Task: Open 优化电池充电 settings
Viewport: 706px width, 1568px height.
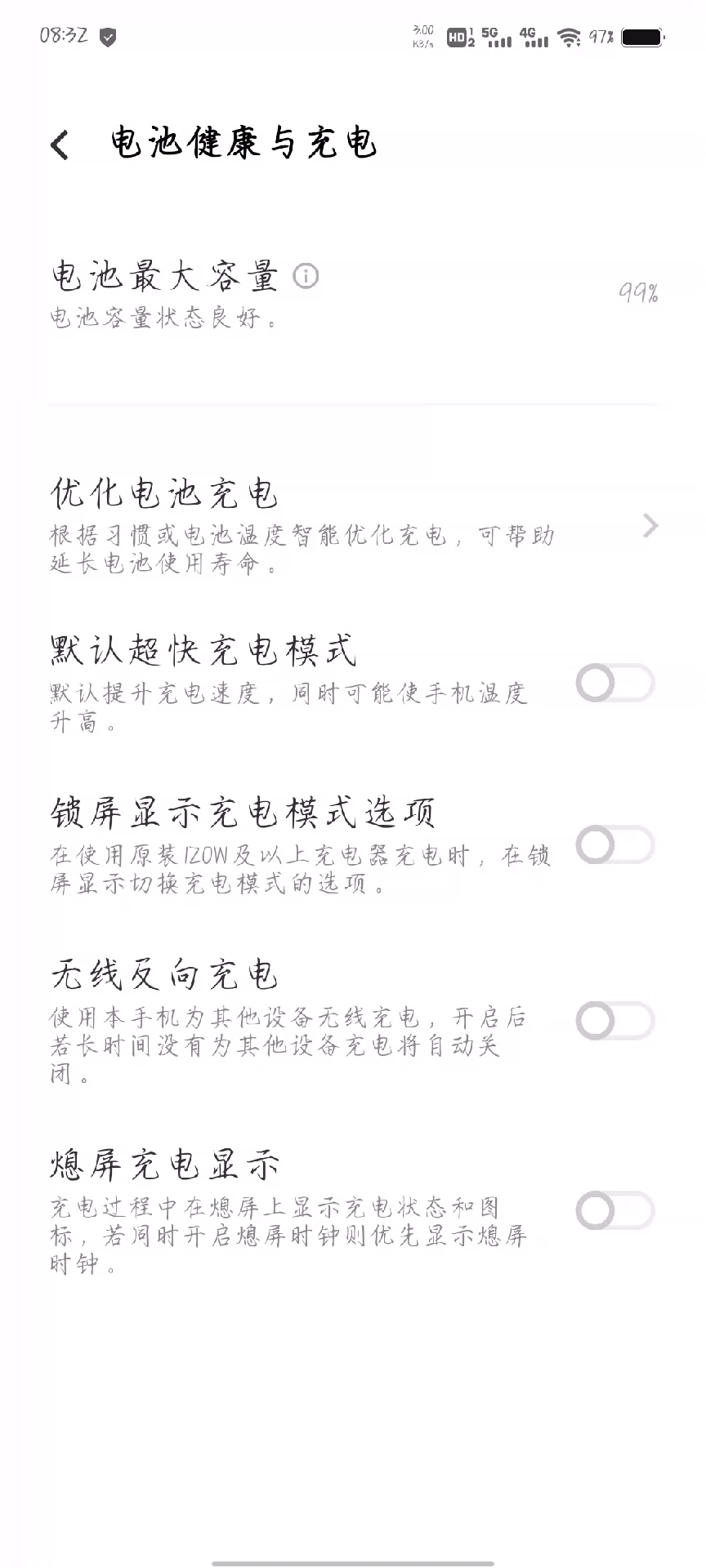Action: tap(353, 525)
